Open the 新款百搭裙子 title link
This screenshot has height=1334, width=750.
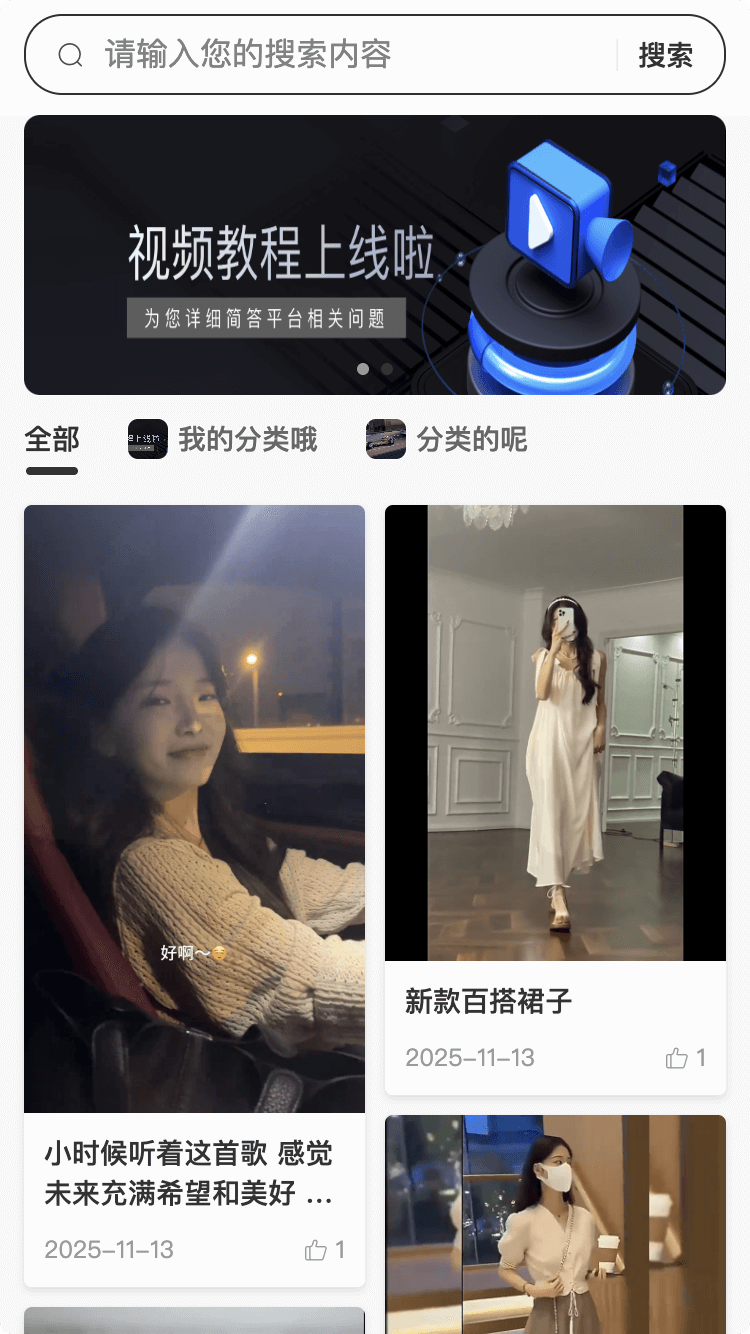489,1002
